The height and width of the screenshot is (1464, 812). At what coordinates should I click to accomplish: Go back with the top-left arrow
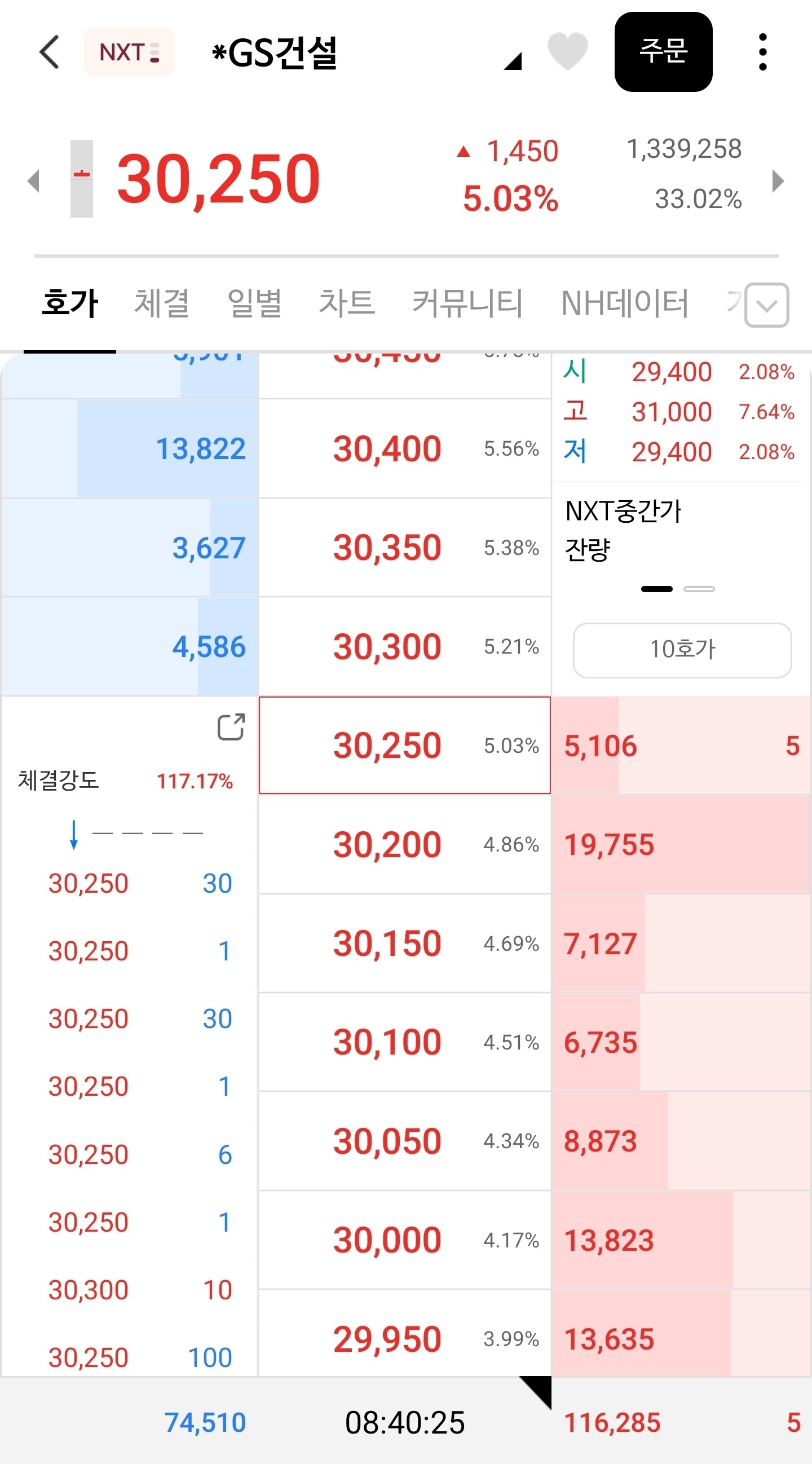click(50, 52)
